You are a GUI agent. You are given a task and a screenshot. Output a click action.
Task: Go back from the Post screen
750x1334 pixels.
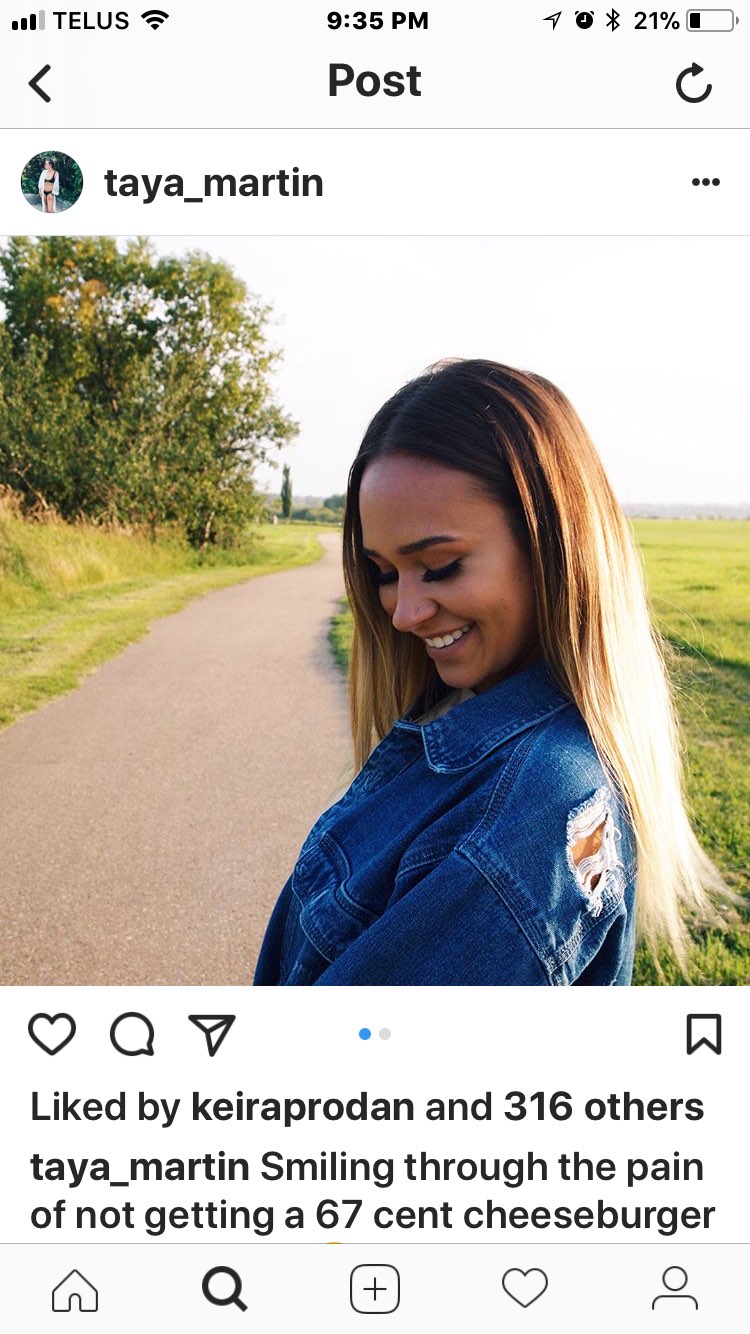tap(40, 83)
